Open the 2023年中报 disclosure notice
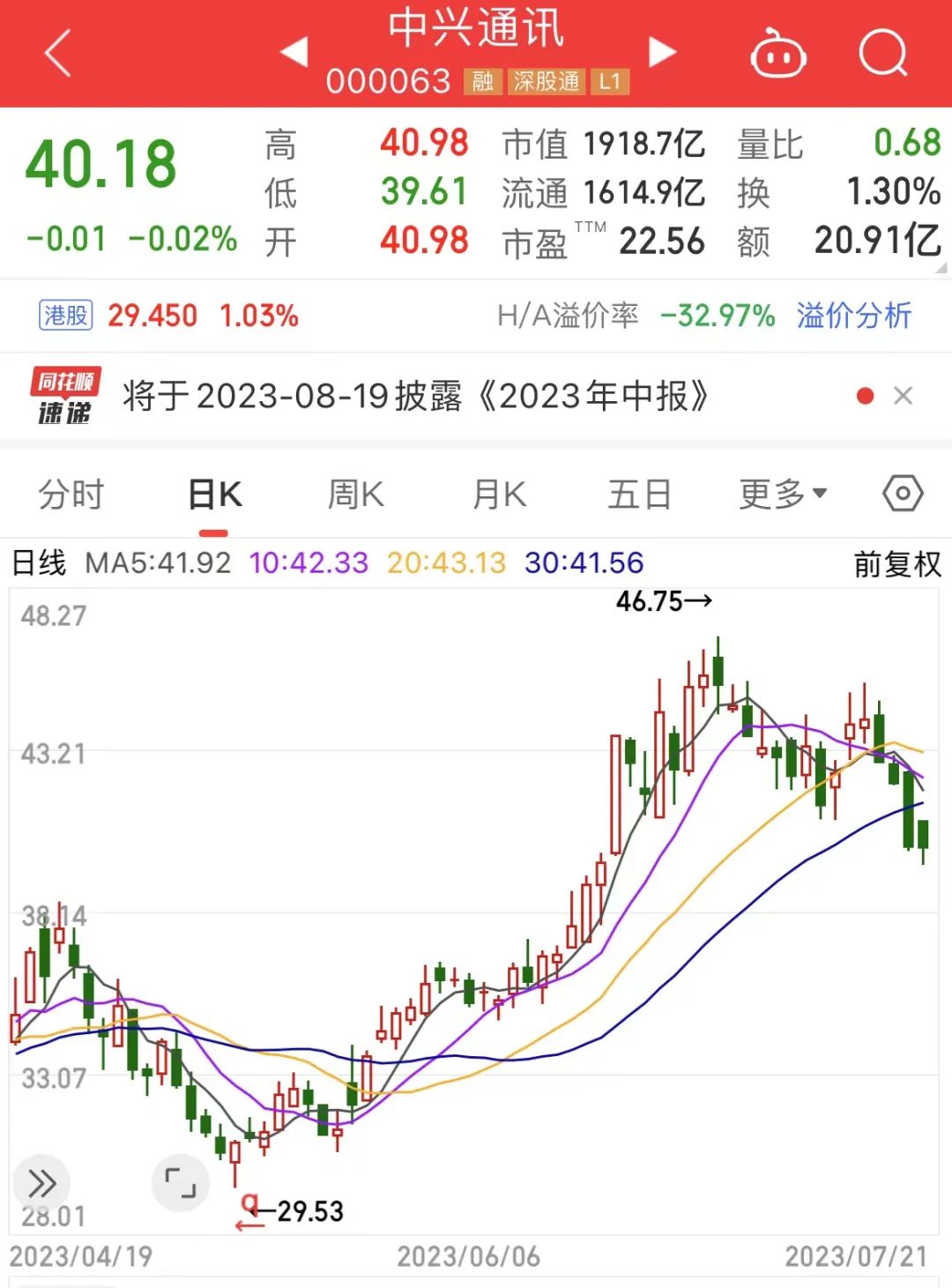Screen dimensions: 952x1288 414,397
